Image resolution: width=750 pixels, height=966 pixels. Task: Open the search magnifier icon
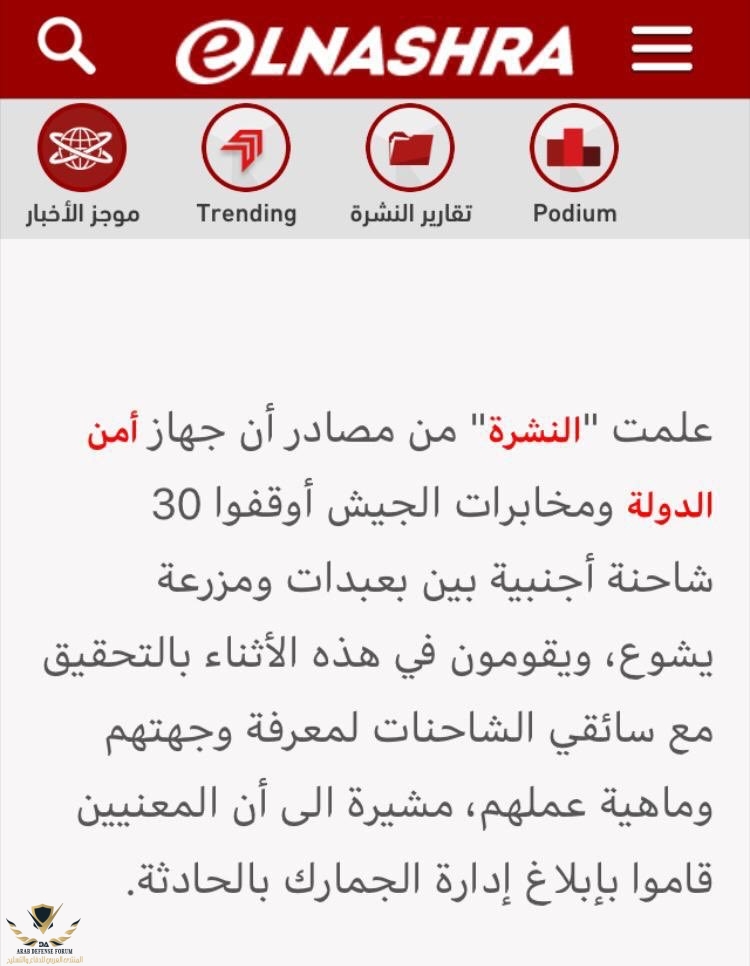click(x=66, y=46)
